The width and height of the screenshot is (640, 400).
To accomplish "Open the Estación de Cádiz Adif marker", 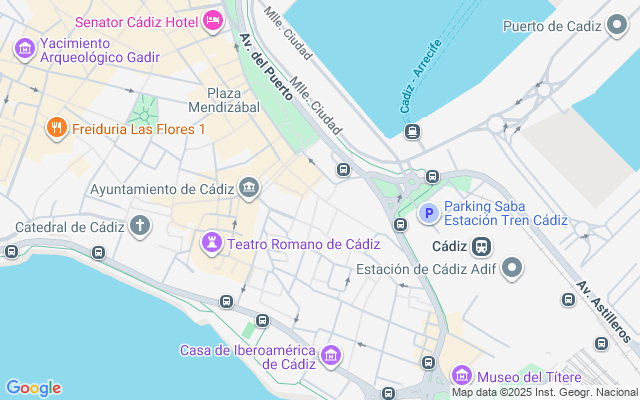I will point(513,267).
